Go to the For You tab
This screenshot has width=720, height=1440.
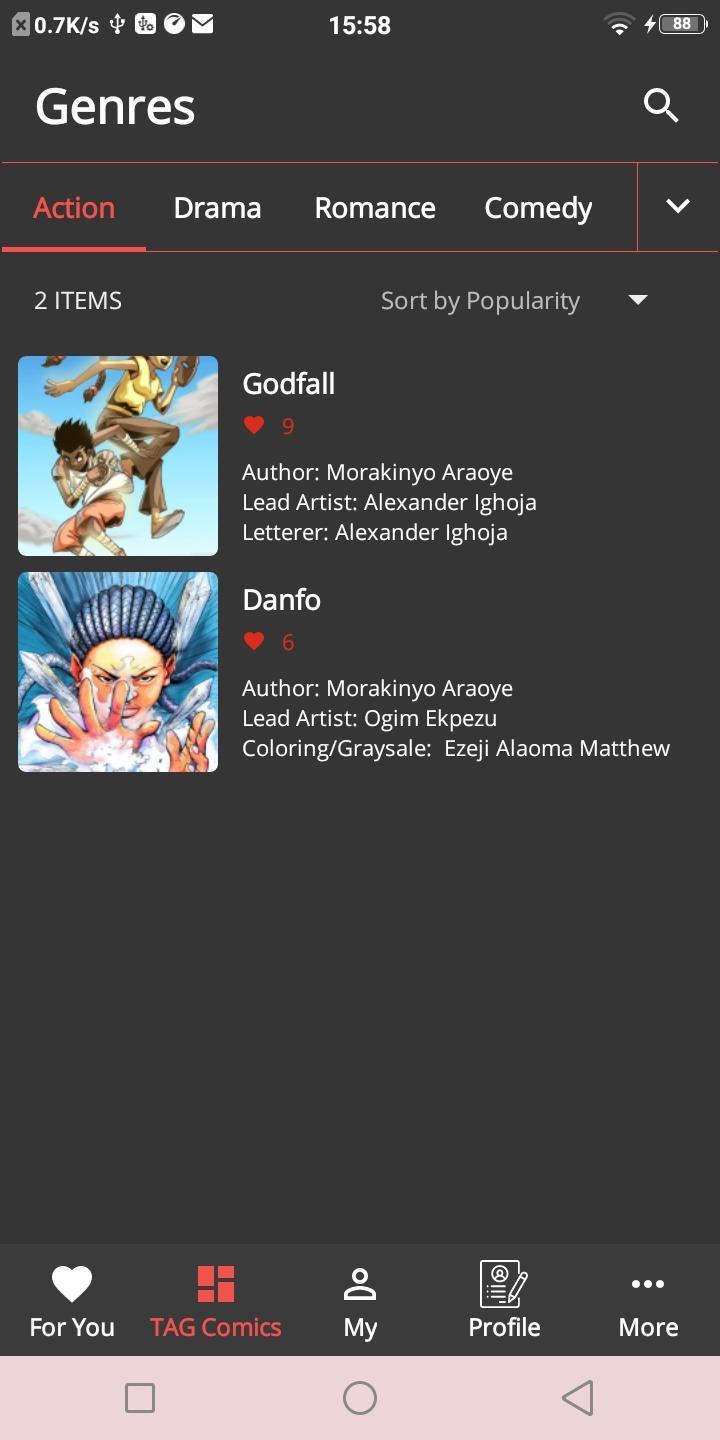tap(72, 1300)
